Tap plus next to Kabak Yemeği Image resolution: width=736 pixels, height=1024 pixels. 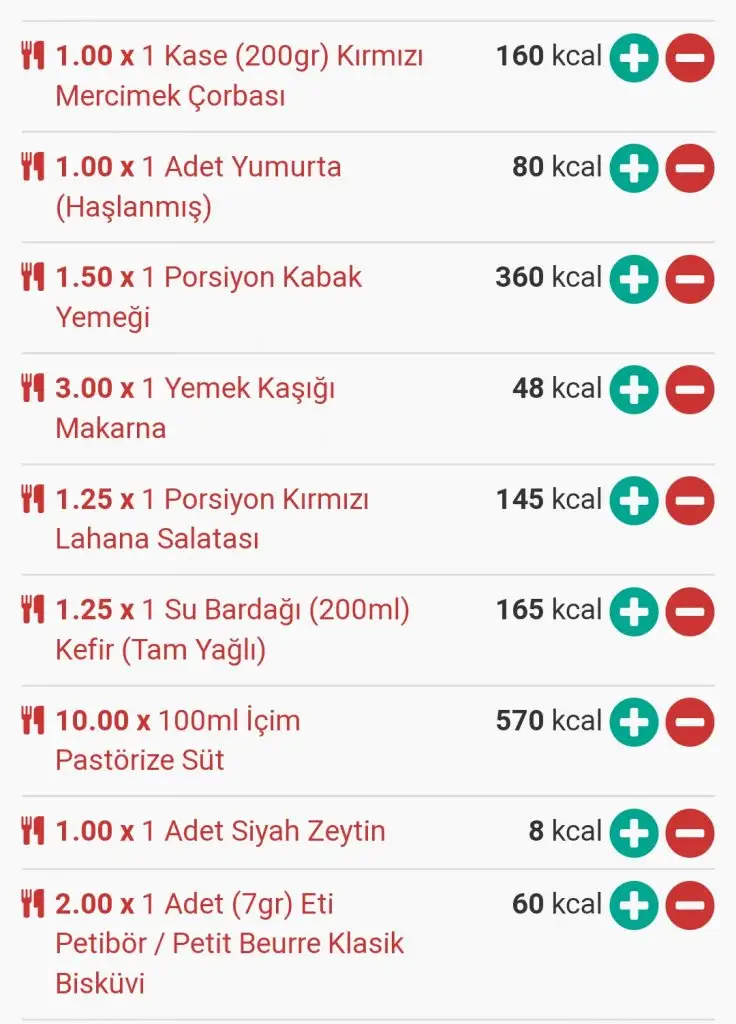pos(634,279)
